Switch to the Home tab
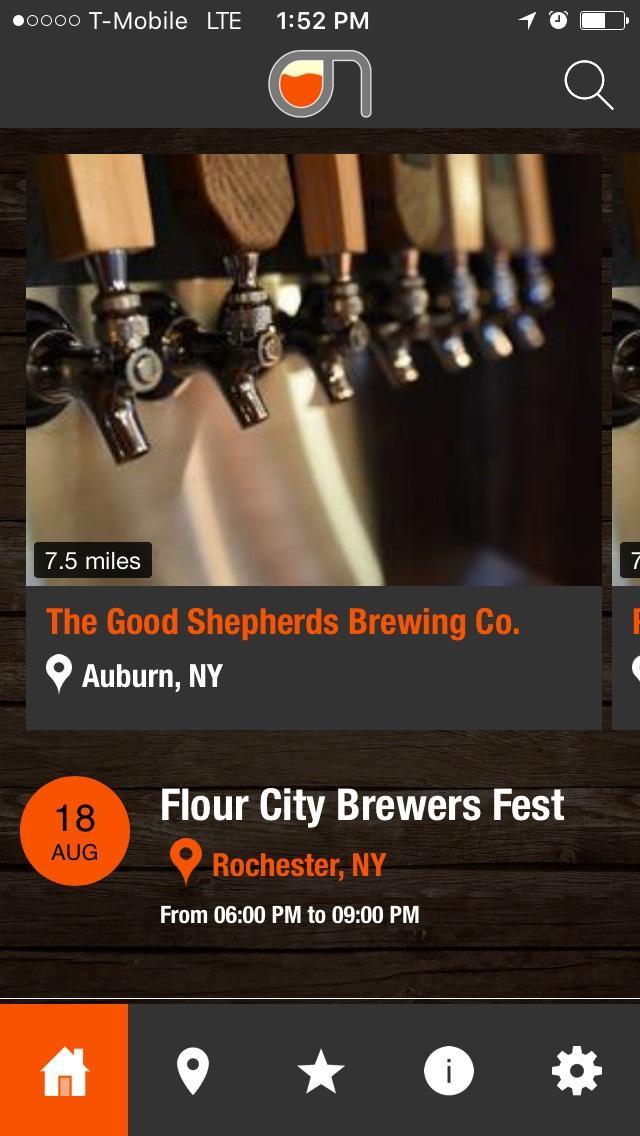This screenshot has width=640, height=1136. (64, 1071)
